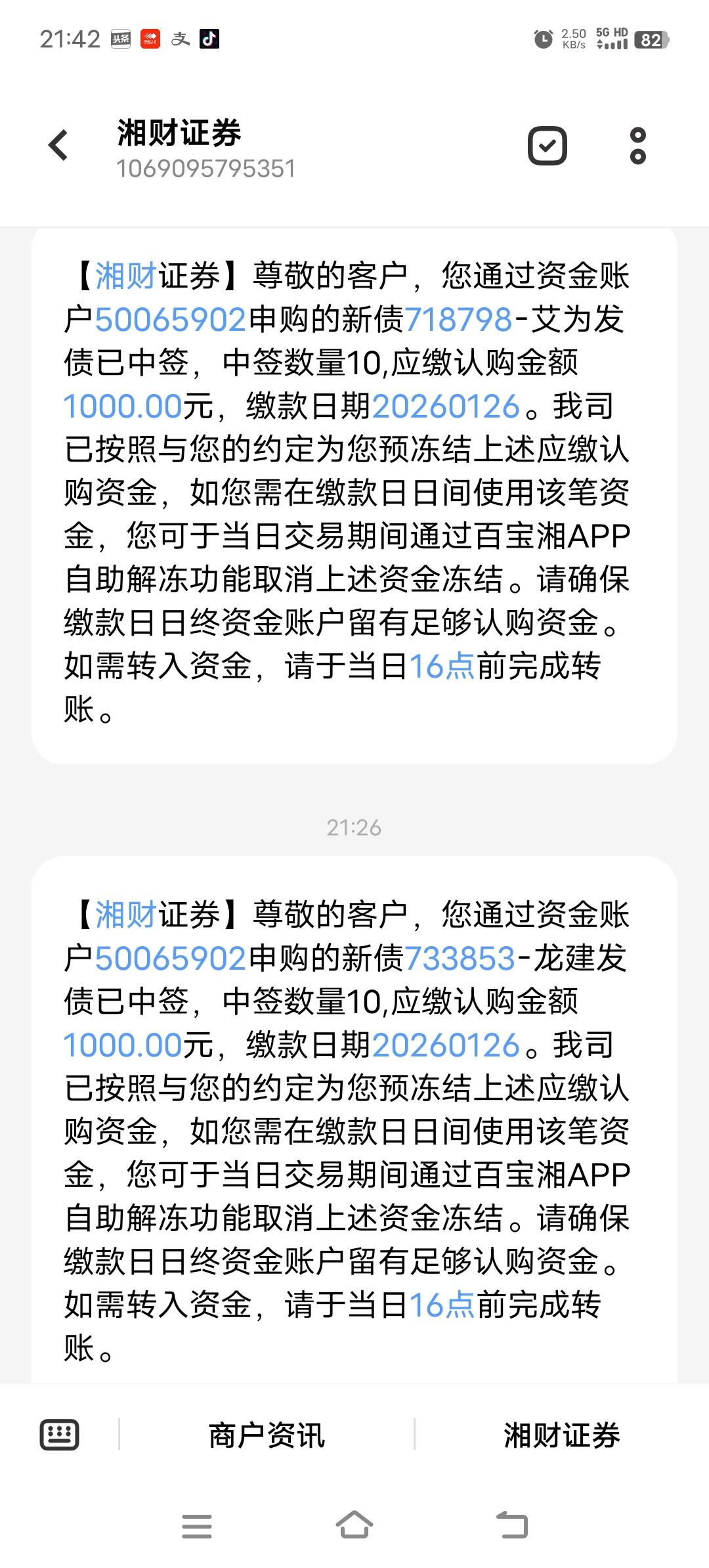This screenshot has height=1568, width=709.
Task: Open the message select checkmark icon
Action: [547, 144]
